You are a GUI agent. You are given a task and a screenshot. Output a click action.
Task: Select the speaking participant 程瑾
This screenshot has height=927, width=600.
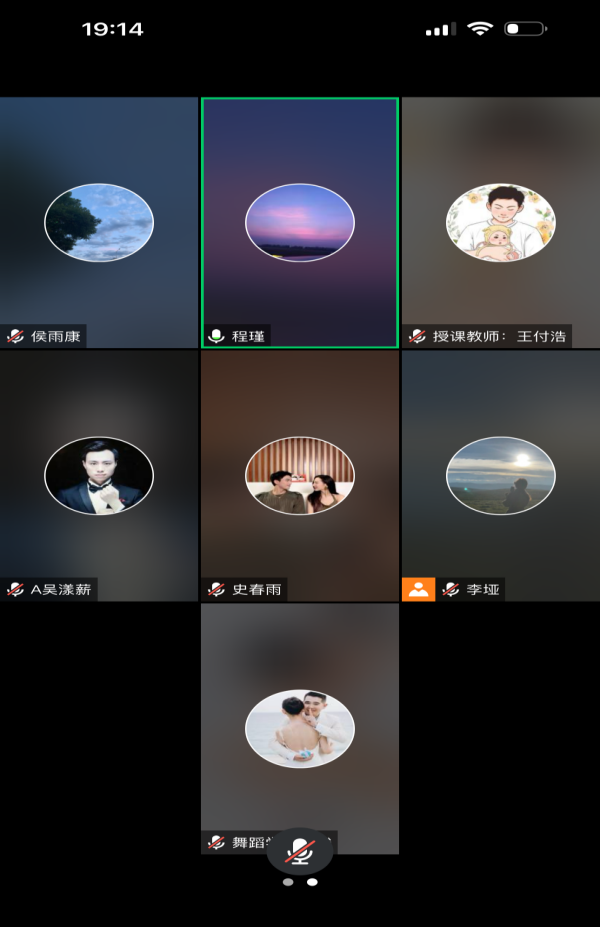coord(299,222)
